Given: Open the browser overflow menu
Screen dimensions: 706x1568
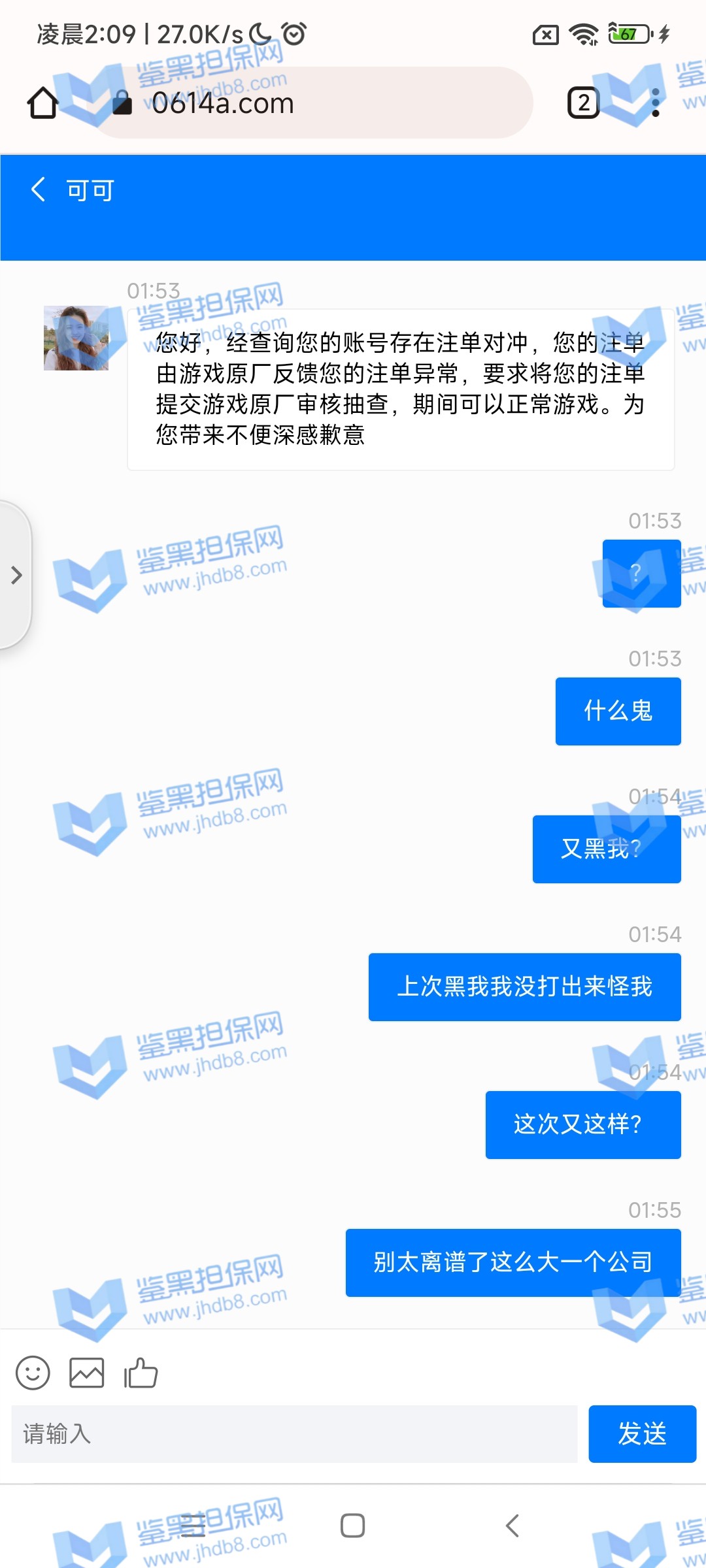Looking at the screenshot, I should click(656, 103).
